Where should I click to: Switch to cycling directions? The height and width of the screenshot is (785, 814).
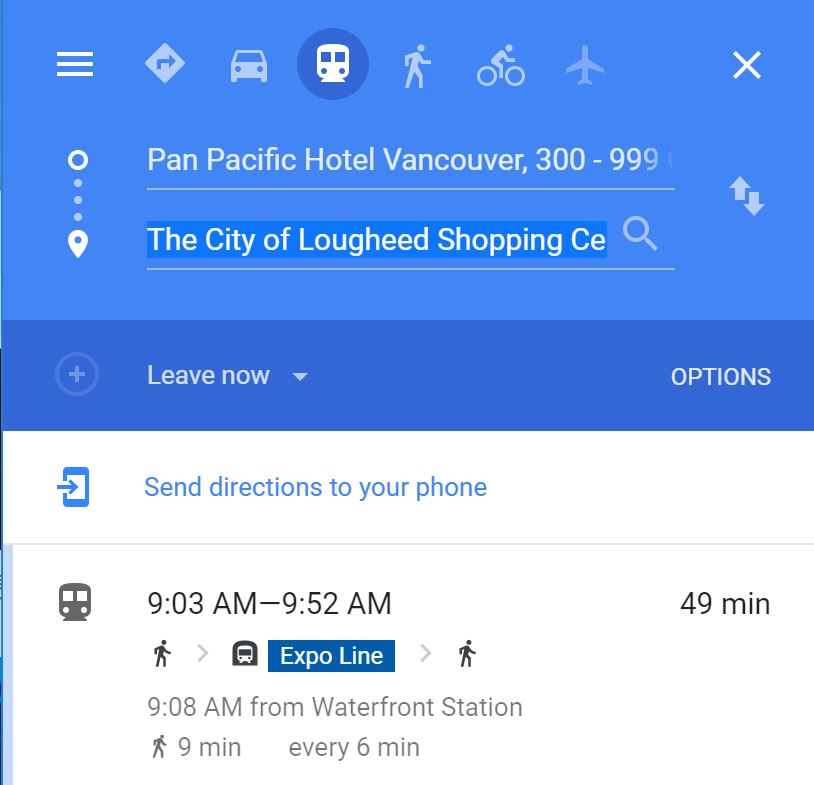(x=500, y=66)
